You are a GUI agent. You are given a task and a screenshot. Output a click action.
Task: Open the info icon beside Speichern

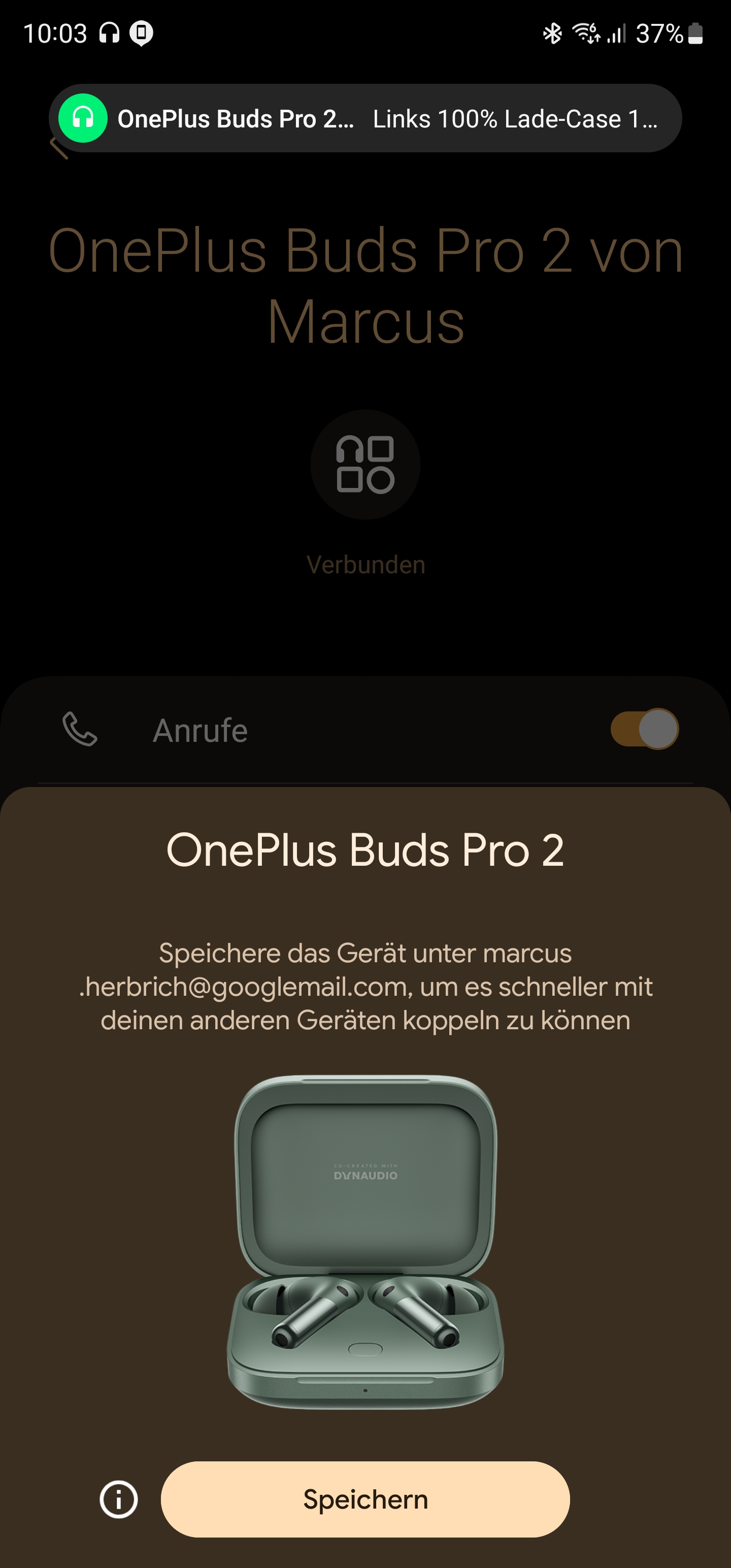click(x=119, y=1499)
